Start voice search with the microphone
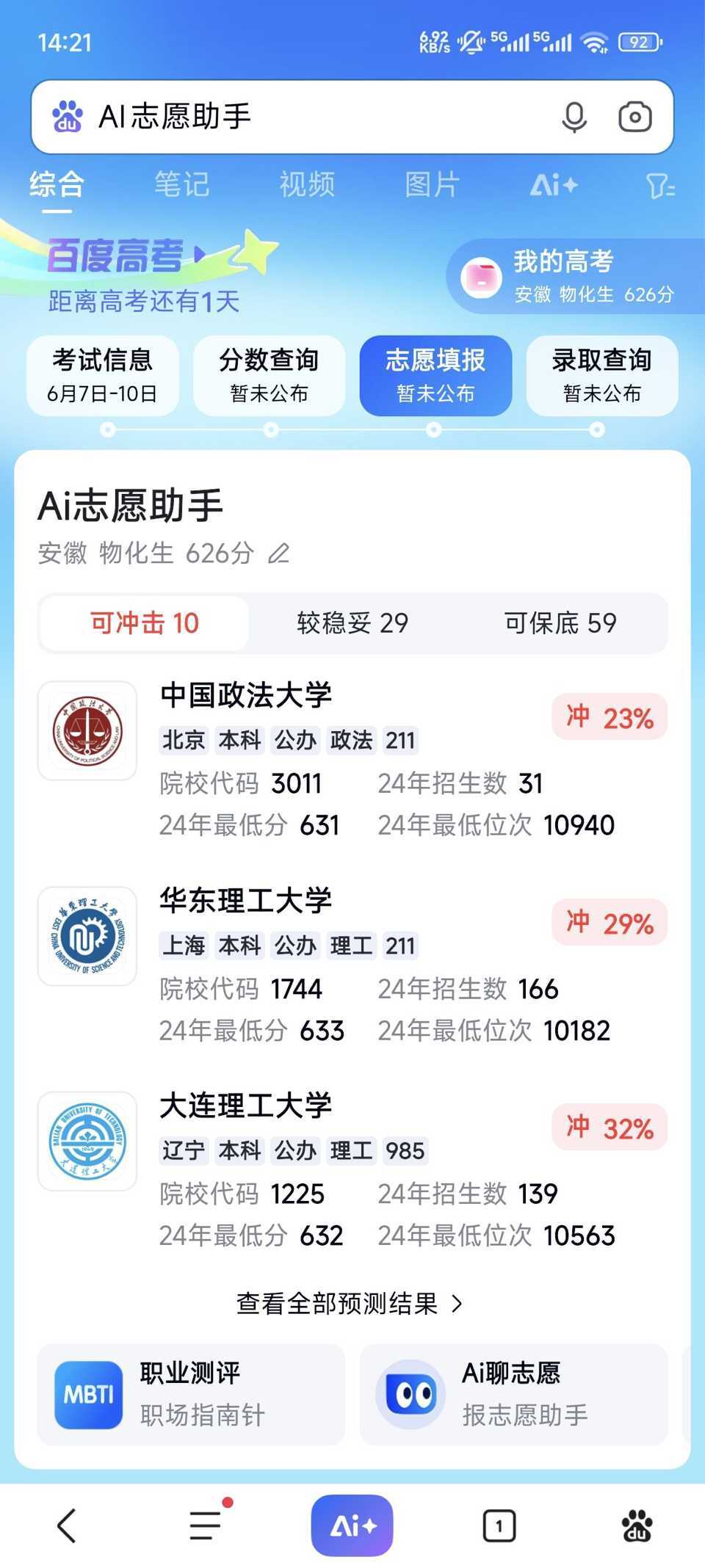The width and height of the screenshot is (705, 1568). click(x=574, y=117)
